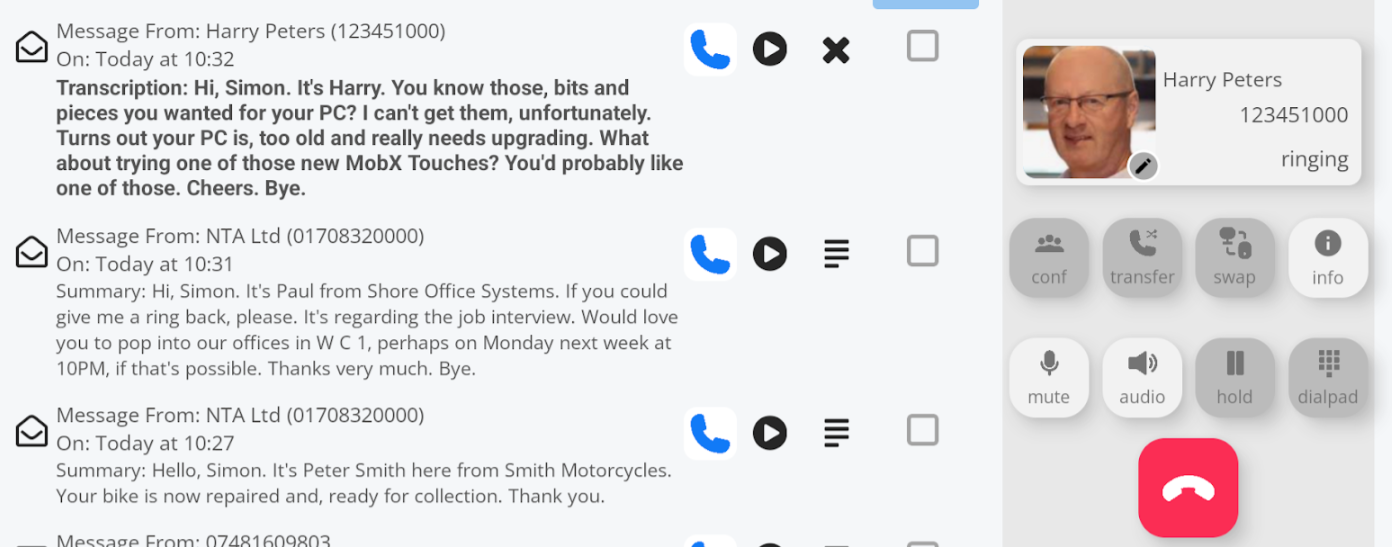Play Harry Peters' voicemail message
Screen dimensions: 1392x547
coord(769,49)
